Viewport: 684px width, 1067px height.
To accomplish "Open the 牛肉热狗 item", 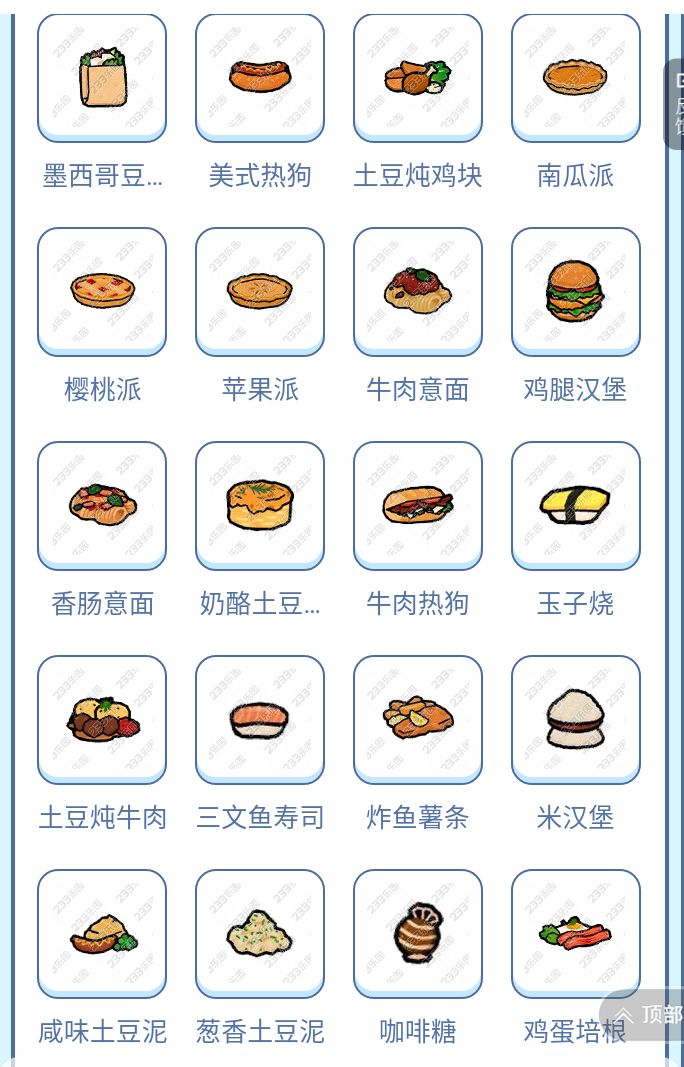I will pos(418,505).
